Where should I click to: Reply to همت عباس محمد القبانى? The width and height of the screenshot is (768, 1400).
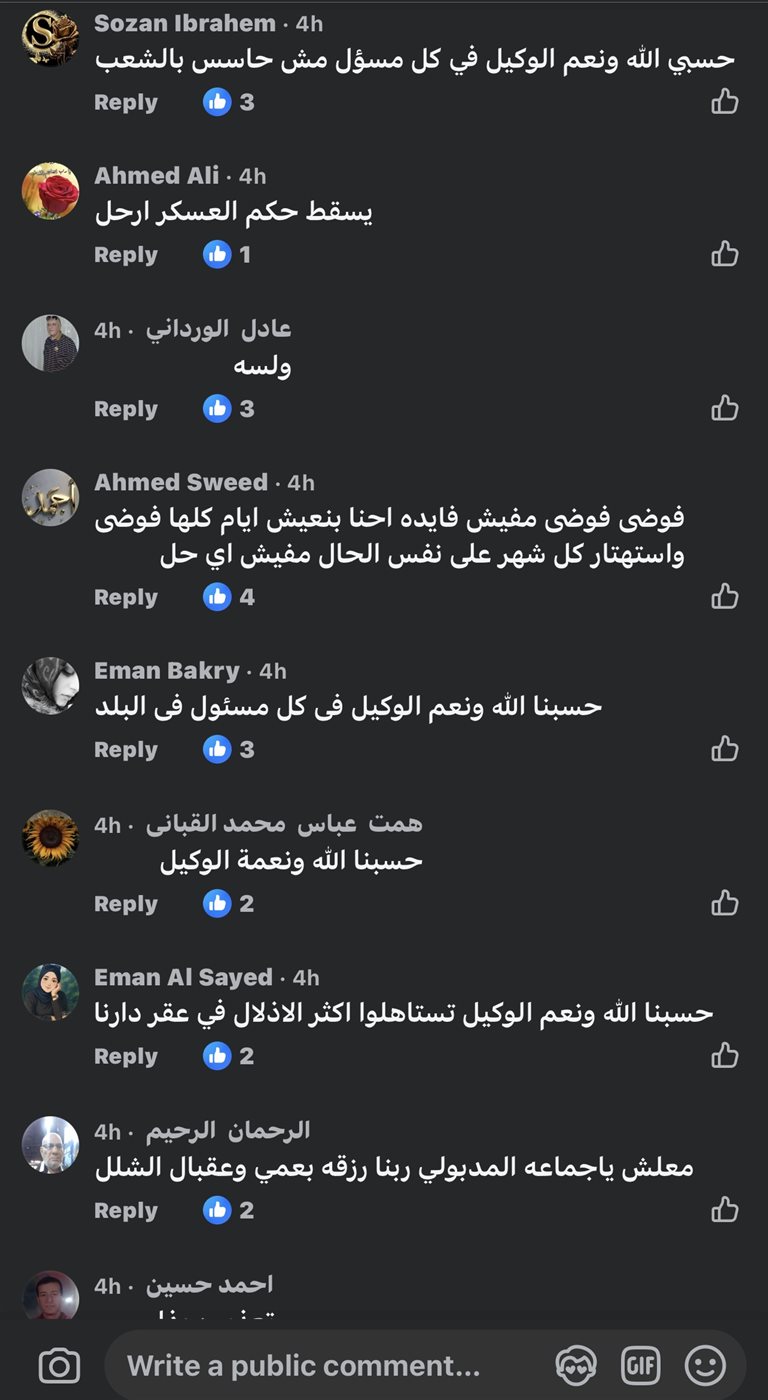[x=125, y=904]
